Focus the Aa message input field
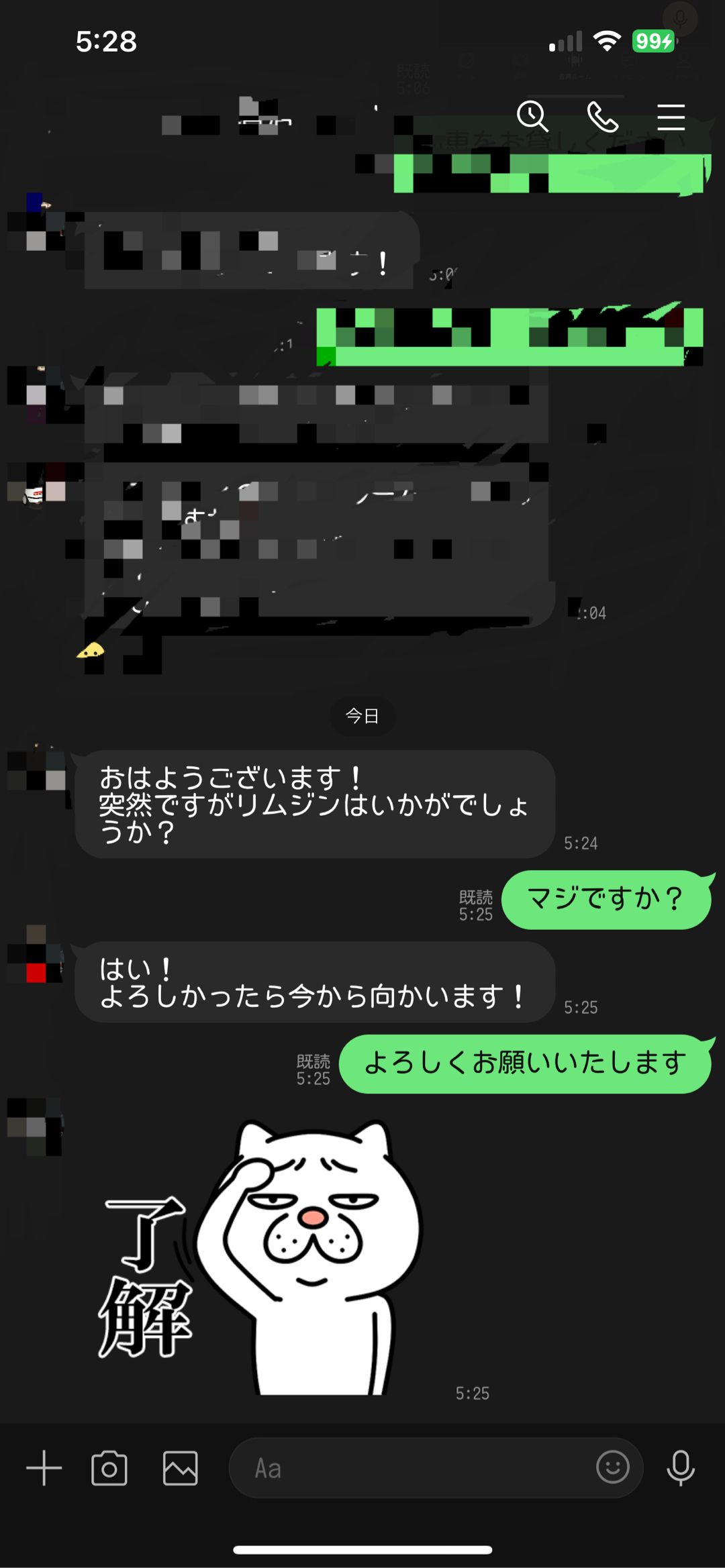725x1568 pixels. click(409, 1468)
